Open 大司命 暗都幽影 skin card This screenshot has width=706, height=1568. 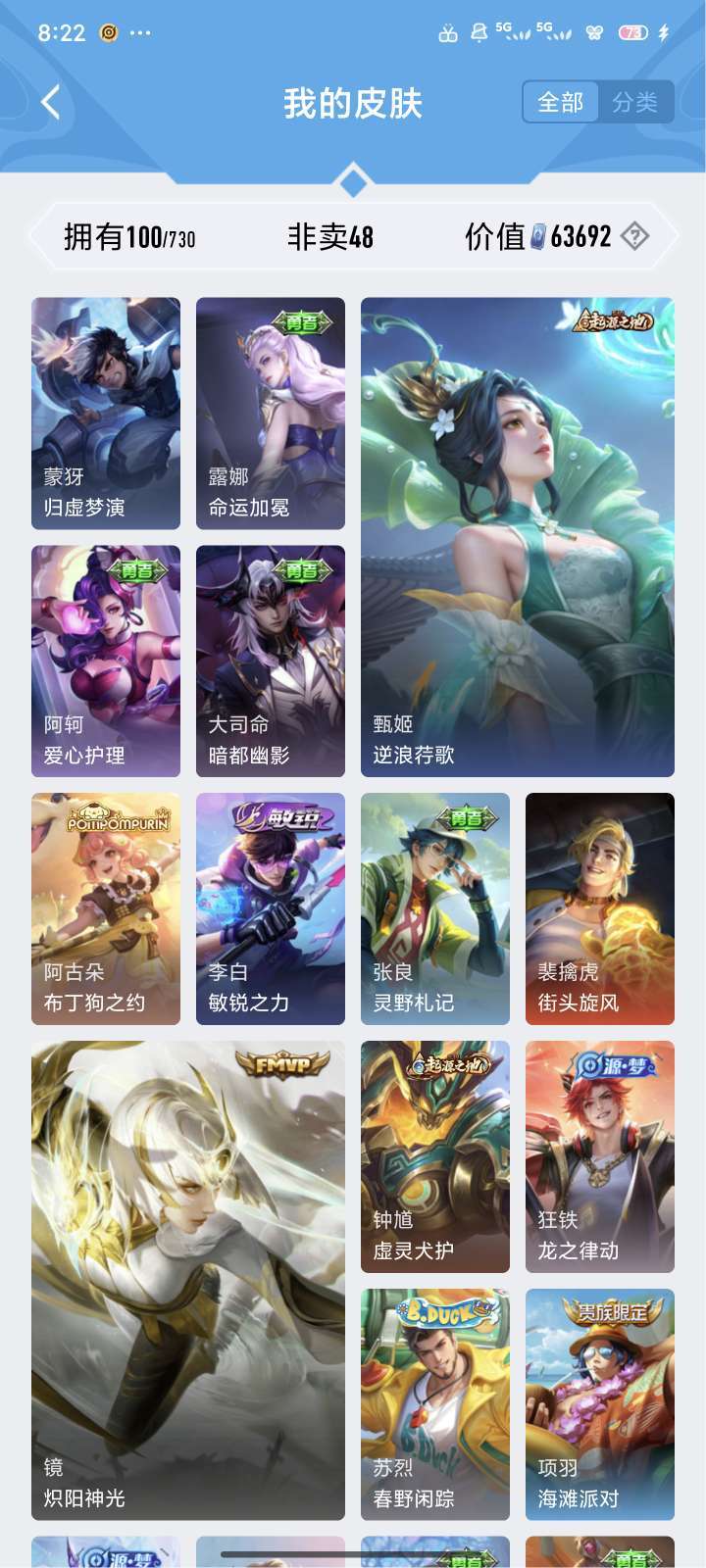click(x=271, y=661)
